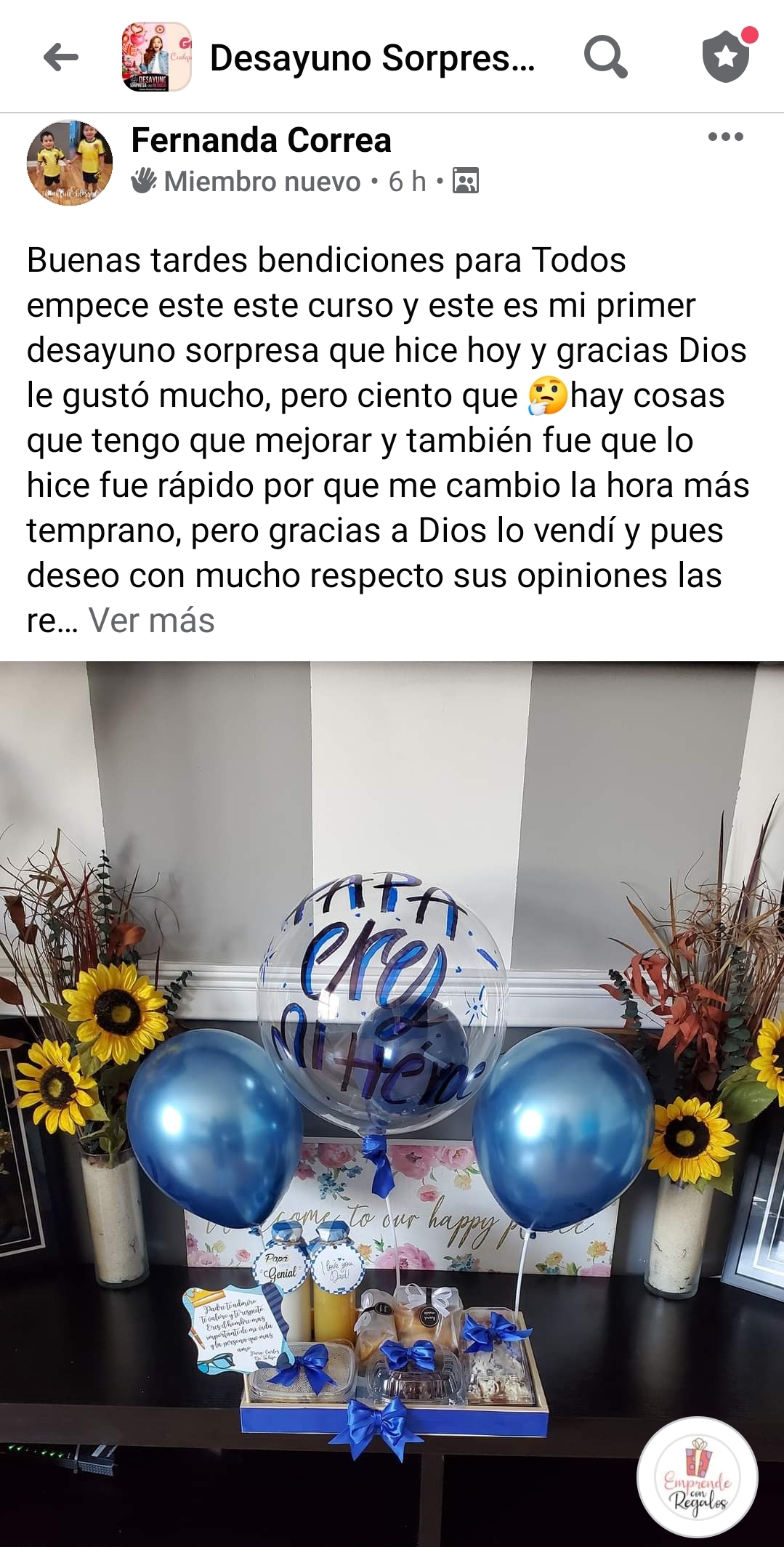Open the admin shield star icon

point(726,57)
